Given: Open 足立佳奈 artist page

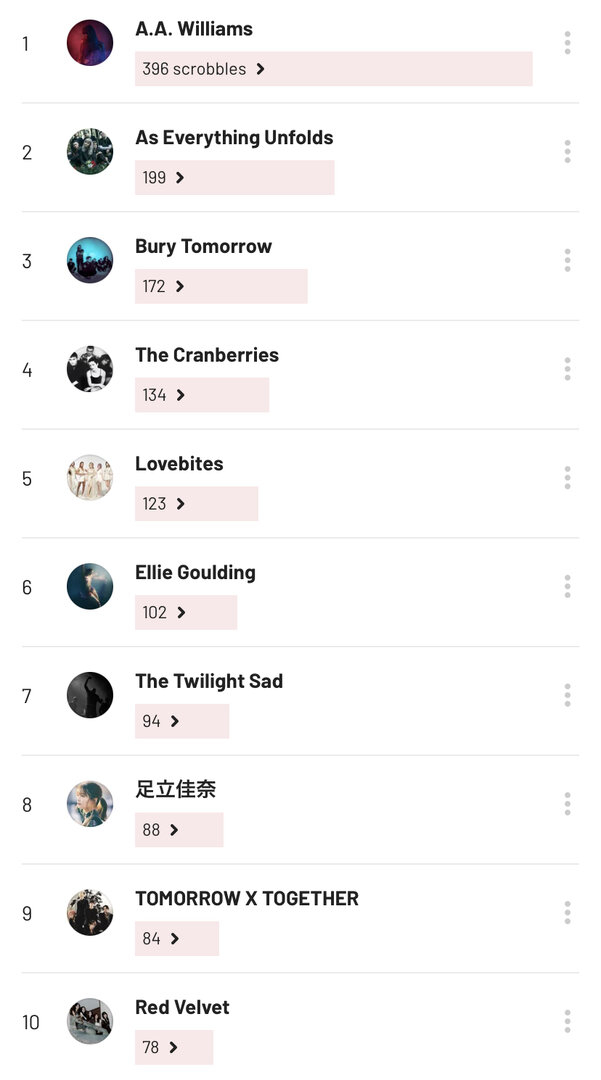Looking at the screenshot, I should pyautogui.click(x=176, y=790).
